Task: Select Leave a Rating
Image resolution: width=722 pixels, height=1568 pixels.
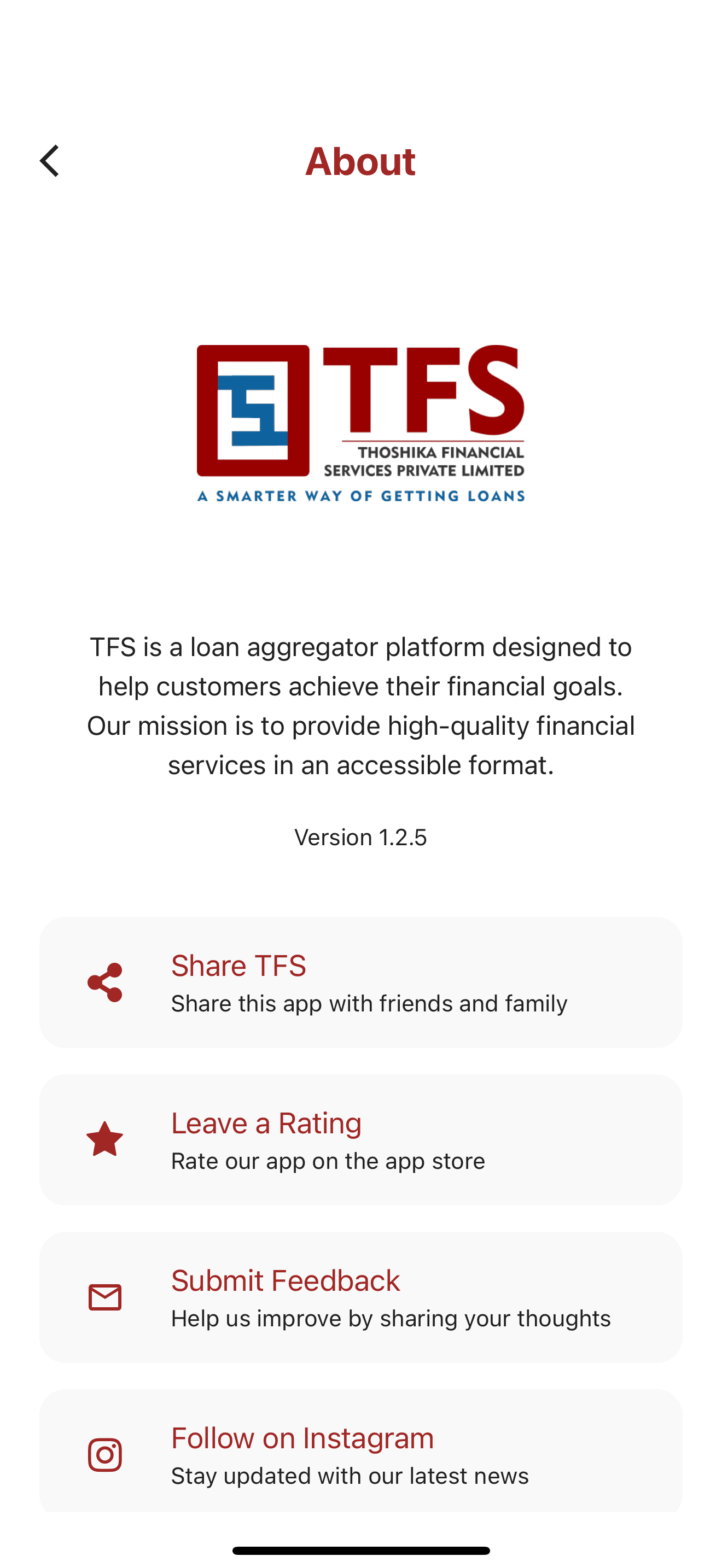Action: coord(360,1139)
